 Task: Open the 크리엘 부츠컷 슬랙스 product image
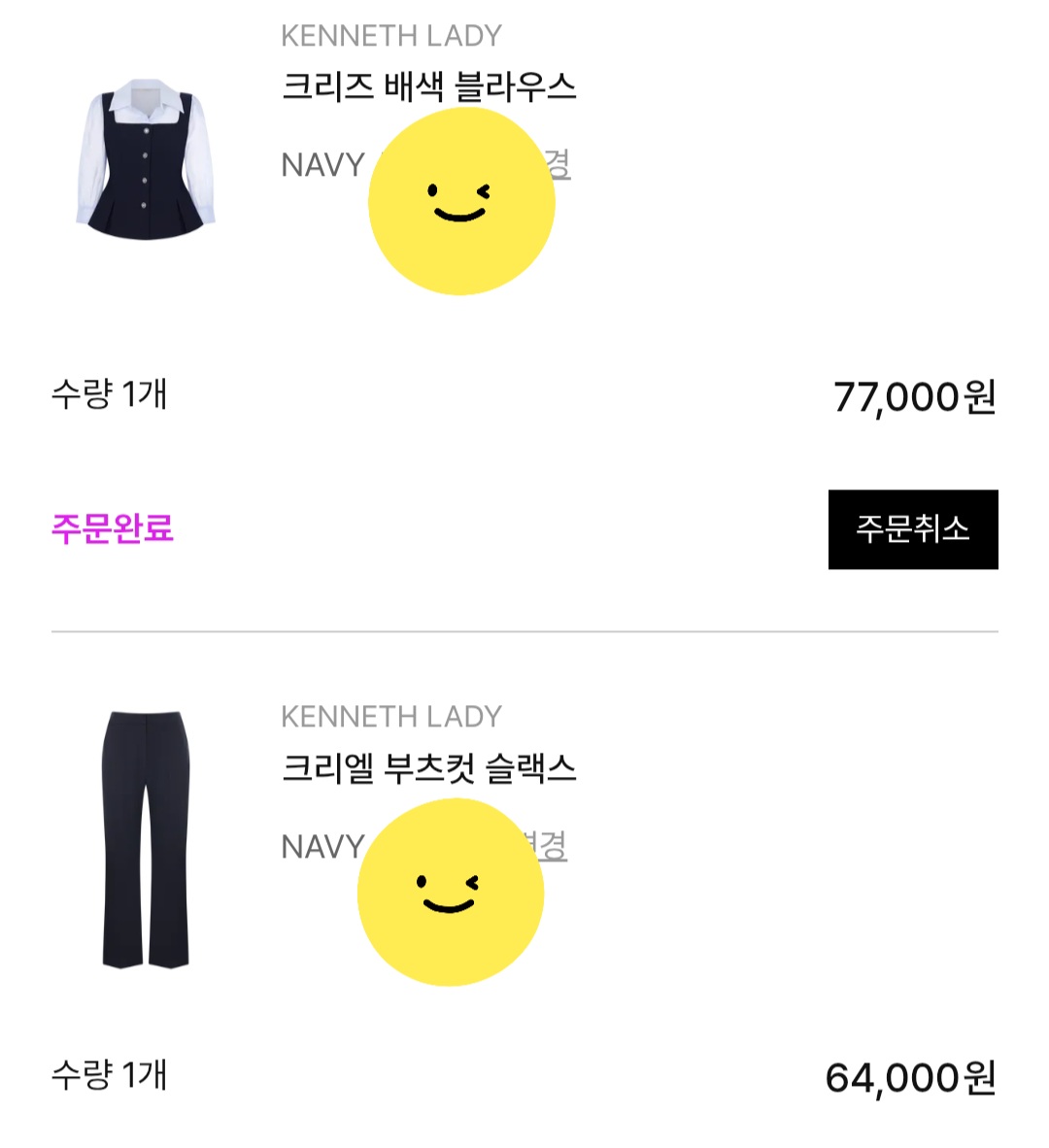[146, 840]
